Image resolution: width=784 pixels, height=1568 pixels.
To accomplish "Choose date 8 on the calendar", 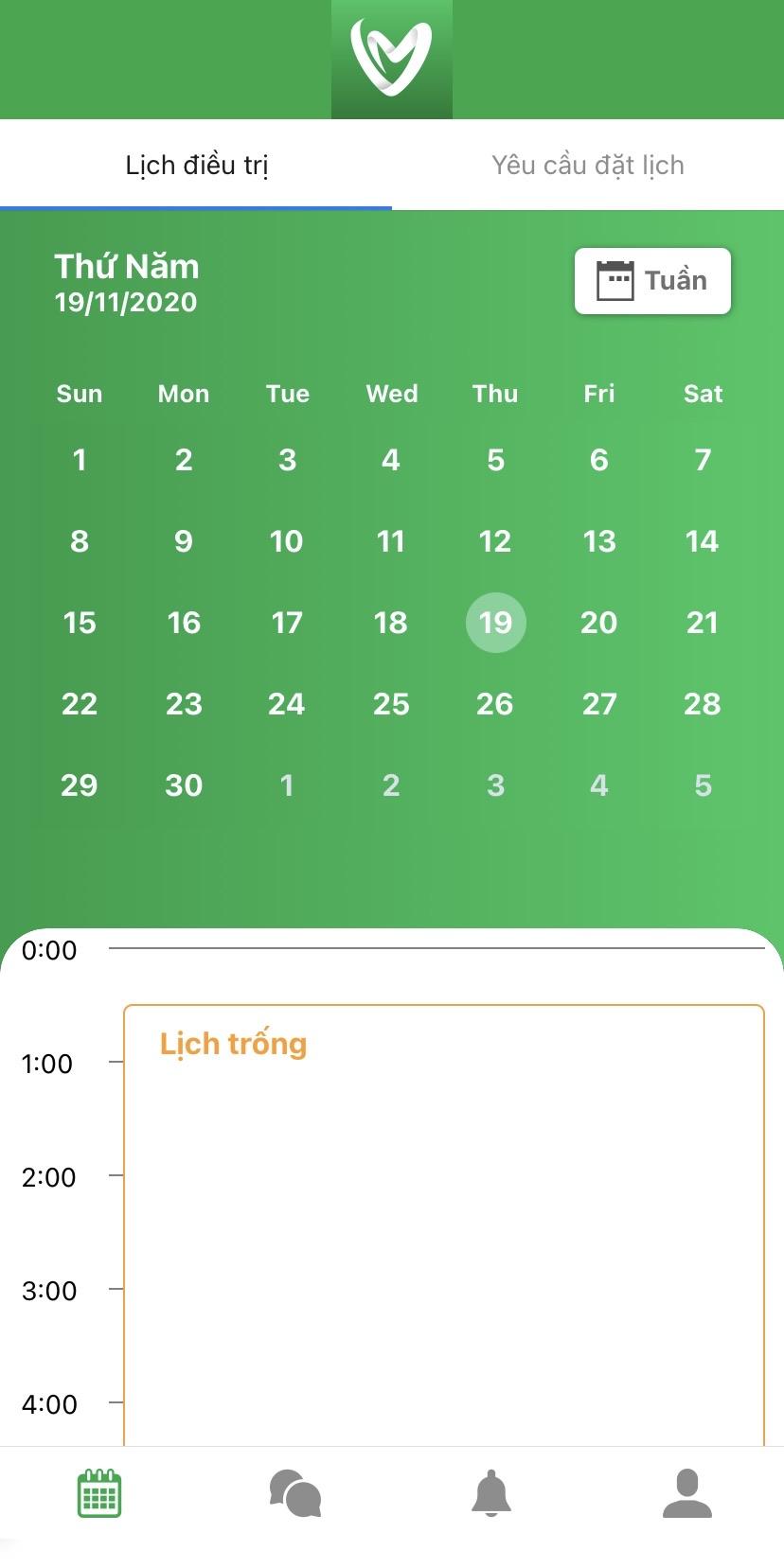I will pyautogui.click(x=80, y=541).
